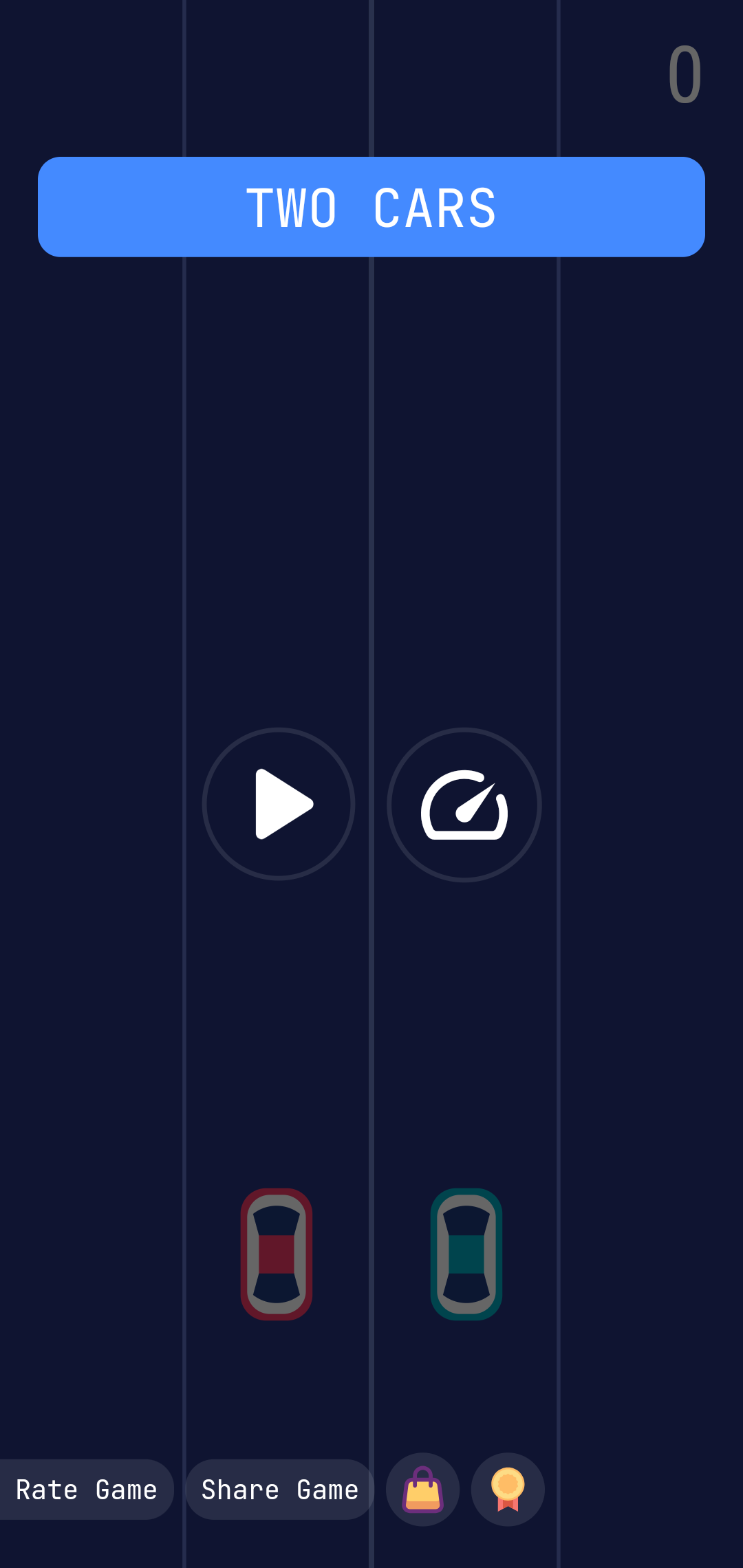Start the game with the play button
This screenshot has height=1568, width=743.
279,804
